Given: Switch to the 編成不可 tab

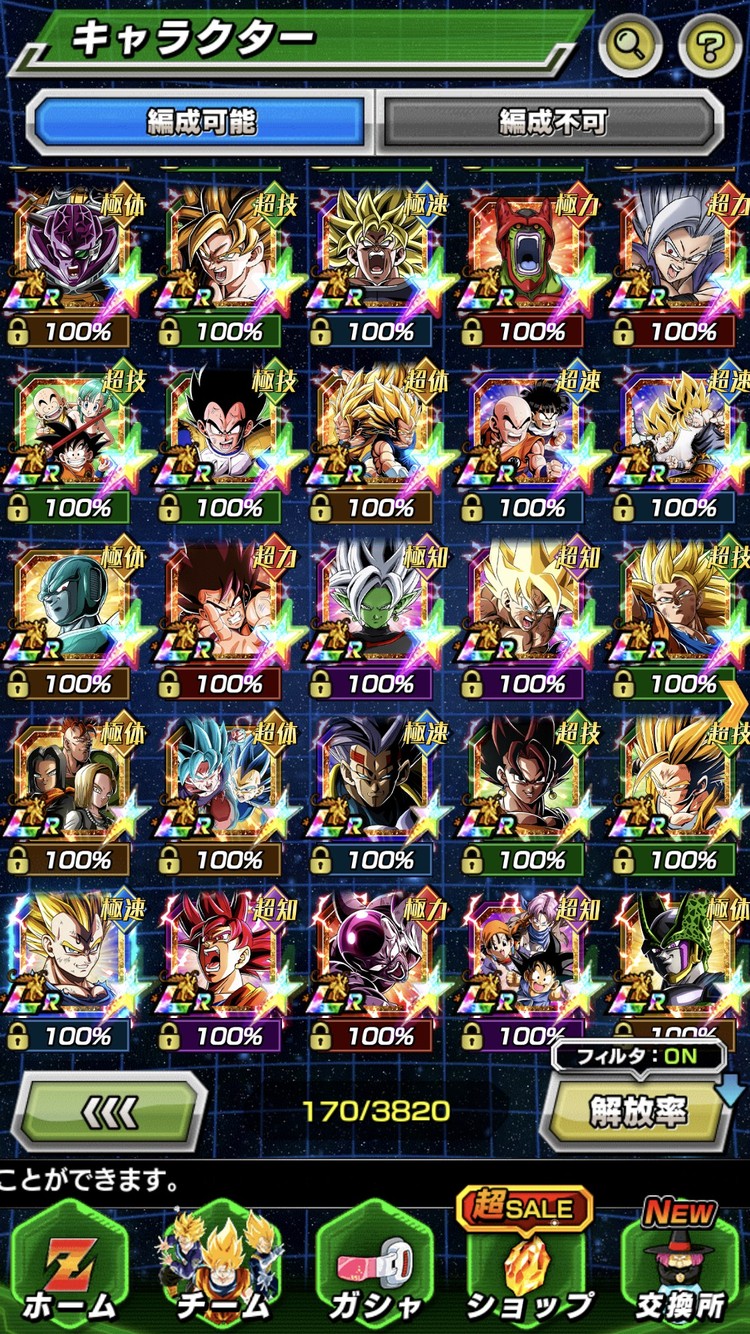Looking at the screenshot, I should (x=552, y=123).
